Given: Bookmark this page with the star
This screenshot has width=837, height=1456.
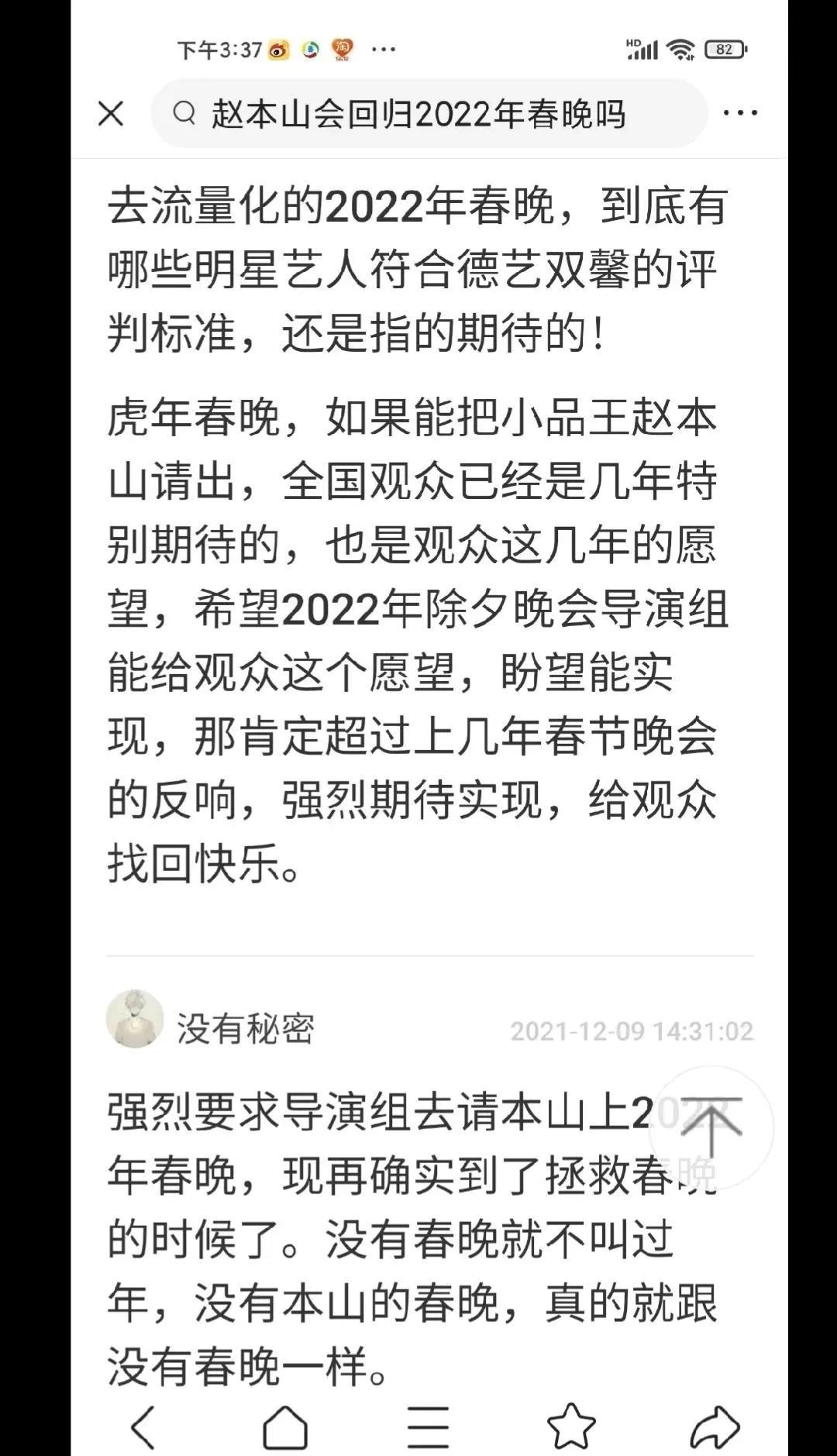Looking at the screenshot, I should tap(571, 1427).
